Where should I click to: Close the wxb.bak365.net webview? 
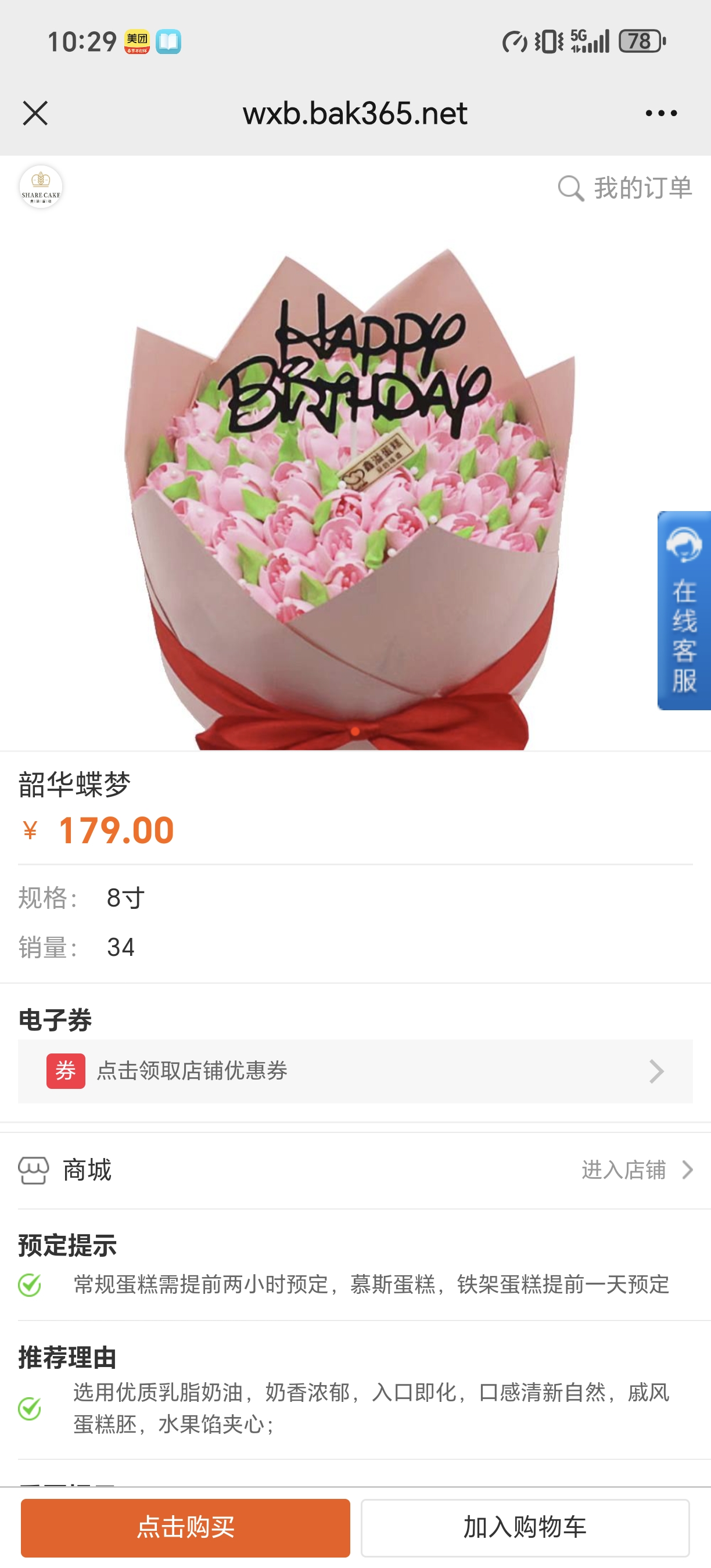point(35,114)
